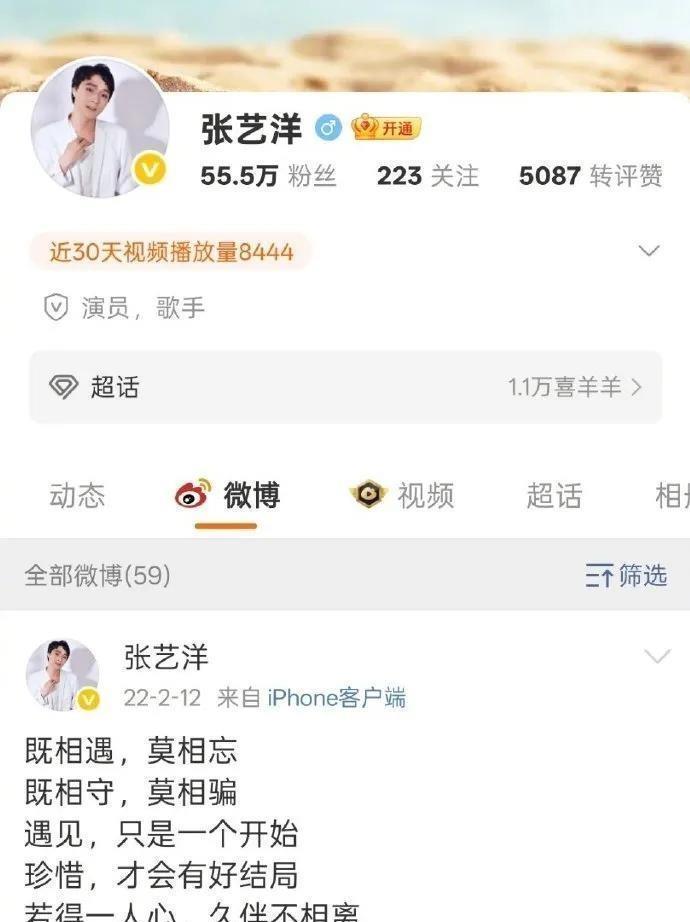The height and width of the screenshot is (922, 690).
Task: Open the 开通 VIP membership badge
Action: click(386, 128)
